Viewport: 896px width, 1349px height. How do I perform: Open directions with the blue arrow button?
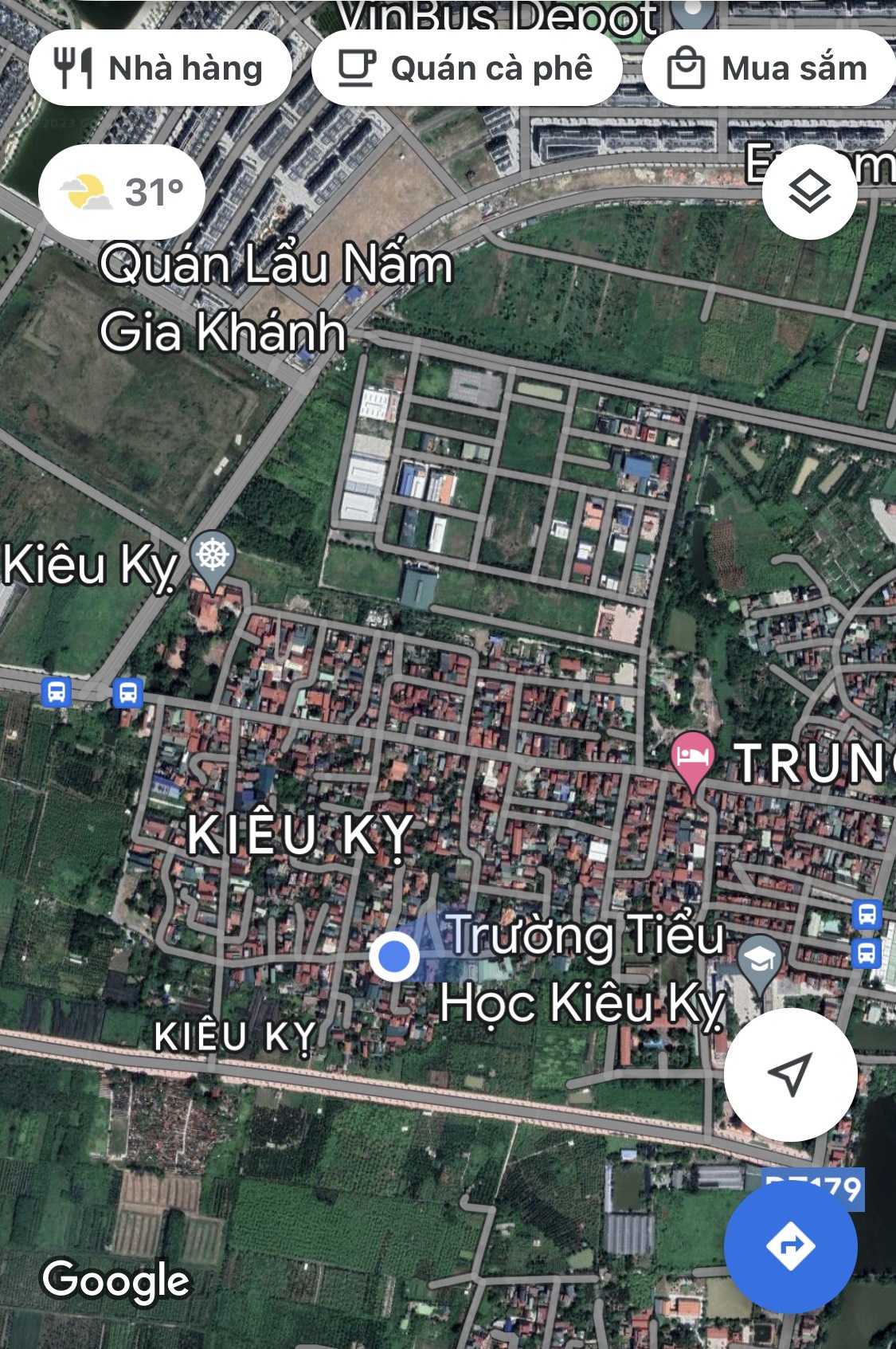(x=790, y=1245)
